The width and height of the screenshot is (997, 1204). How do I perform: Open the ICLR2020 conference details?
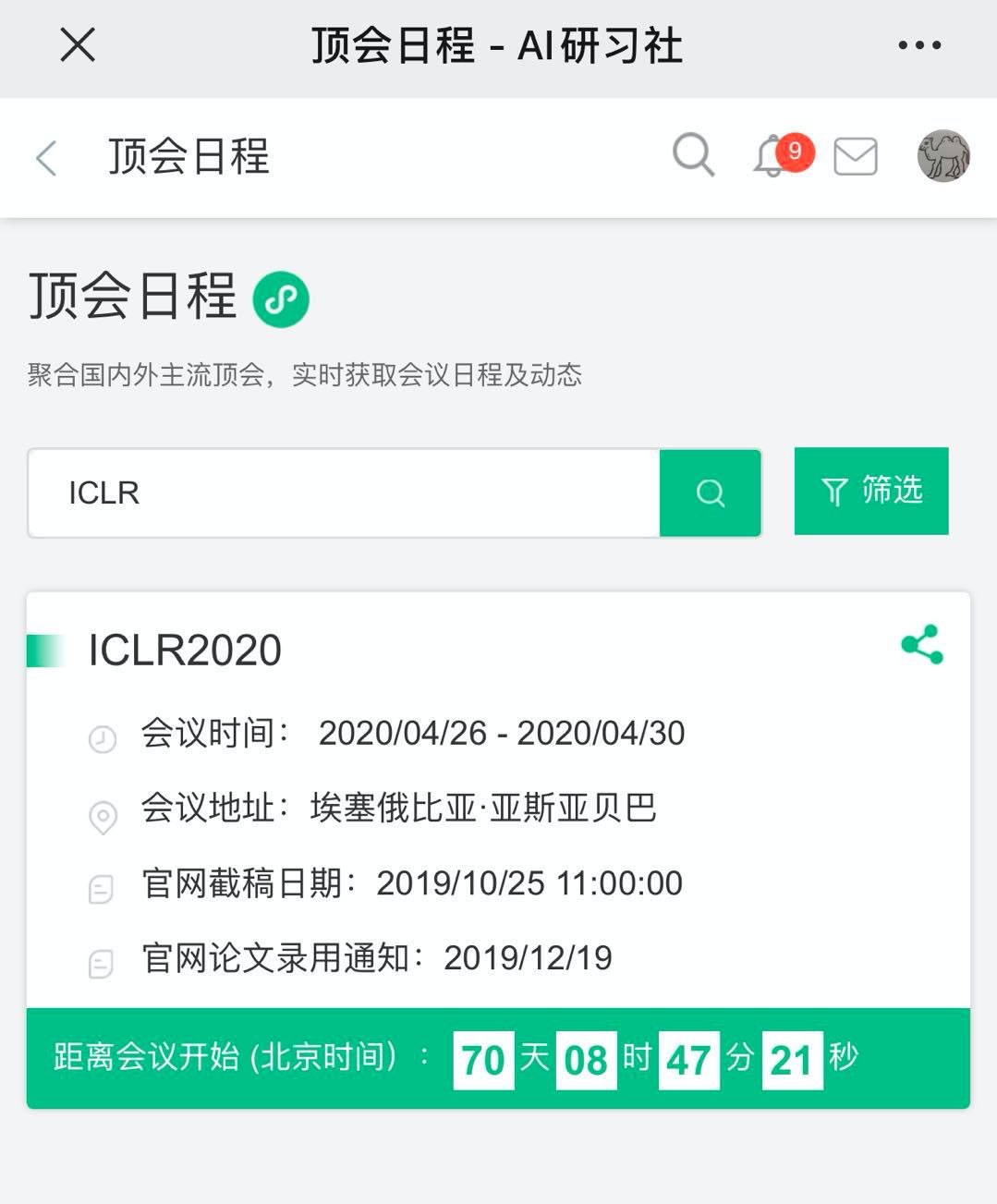185,650
